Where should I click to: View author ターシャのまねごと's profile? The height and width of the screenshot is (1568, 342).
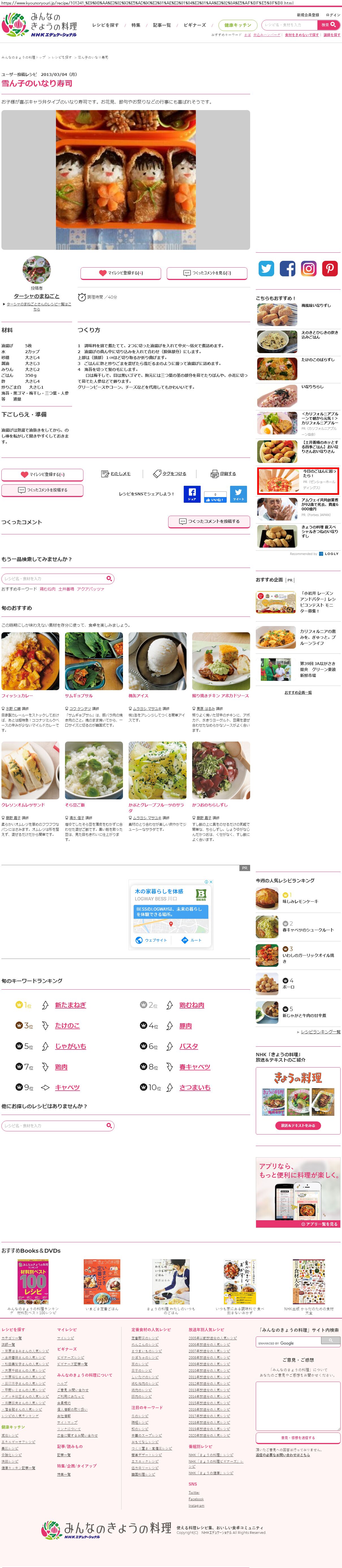coord(36,296)
